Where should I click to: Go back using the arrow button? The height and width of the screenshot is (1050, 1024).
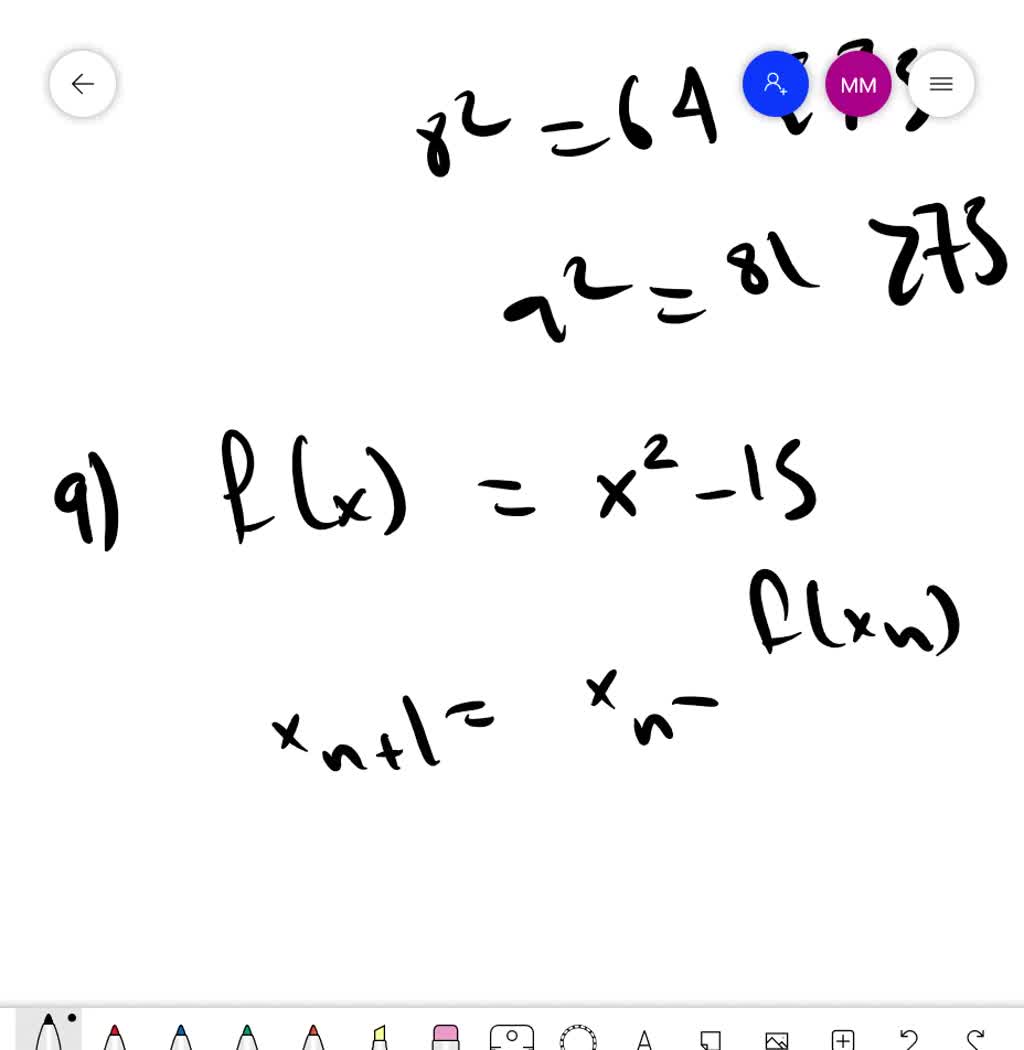tap(82, 84)
